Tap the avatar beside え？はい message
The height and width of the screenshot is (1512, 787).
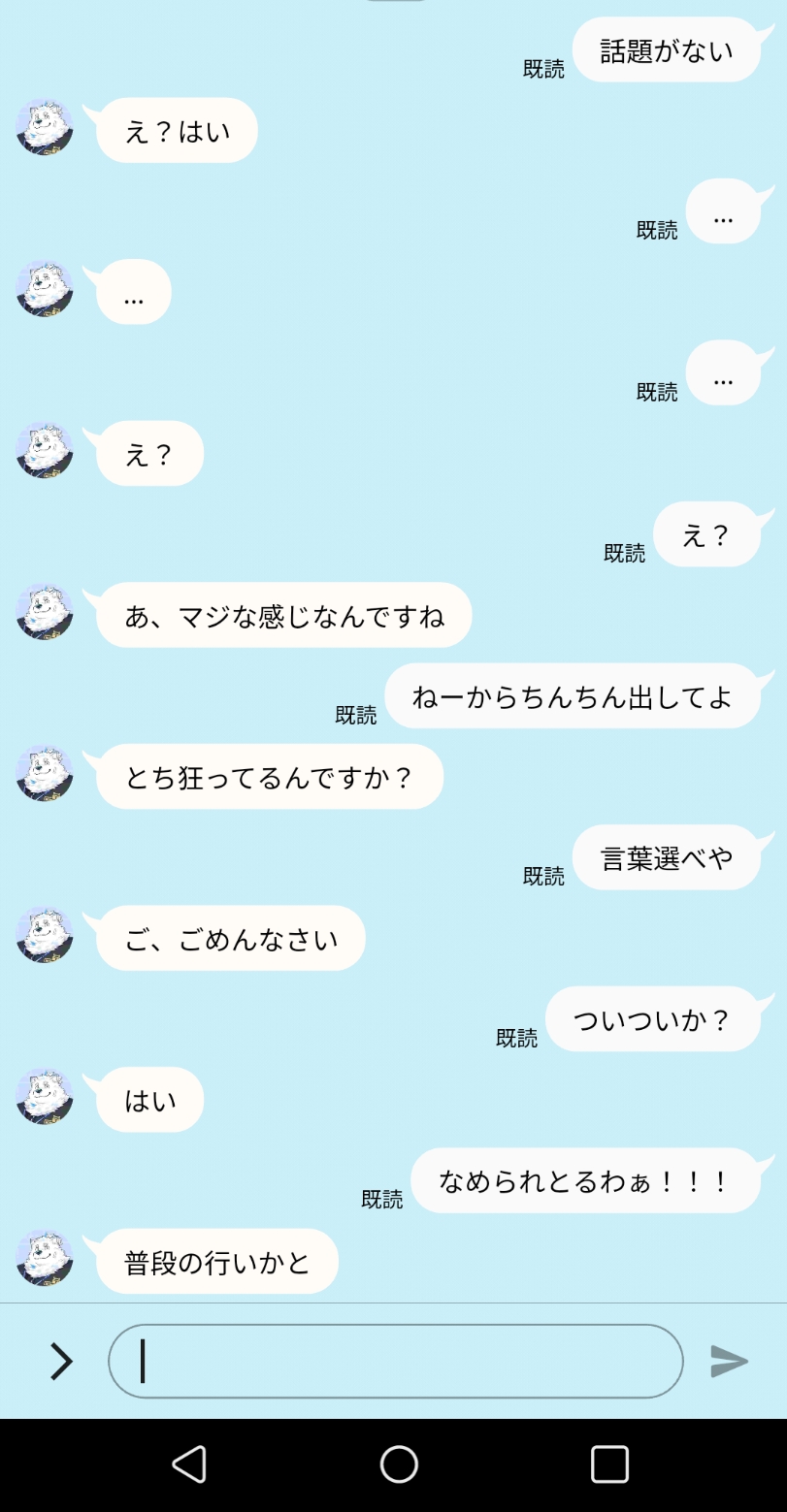tap(45, 126)
